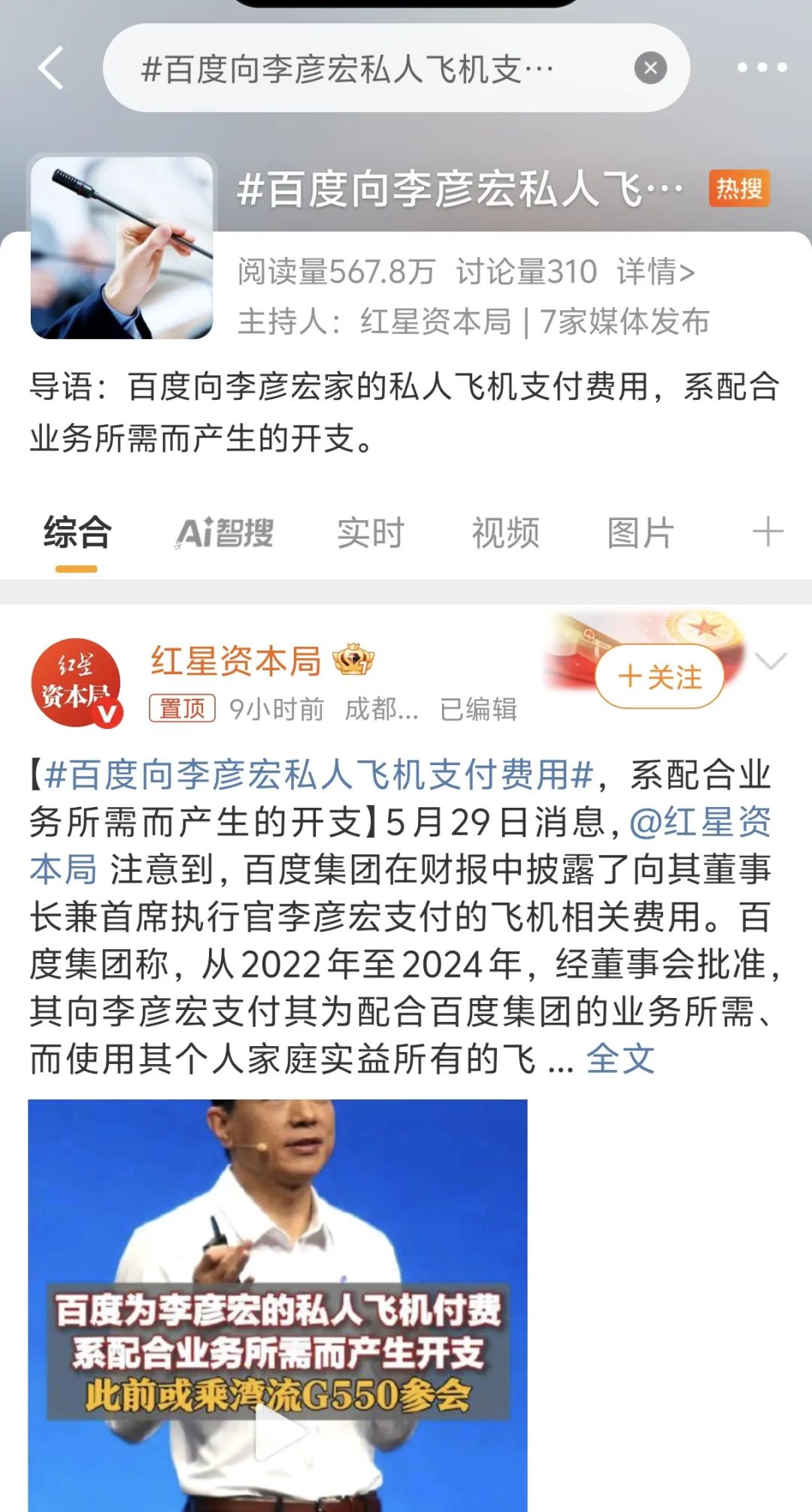Expand the post with 全文
This screenshot has height=1512, width=812.
coord(620,1059)
